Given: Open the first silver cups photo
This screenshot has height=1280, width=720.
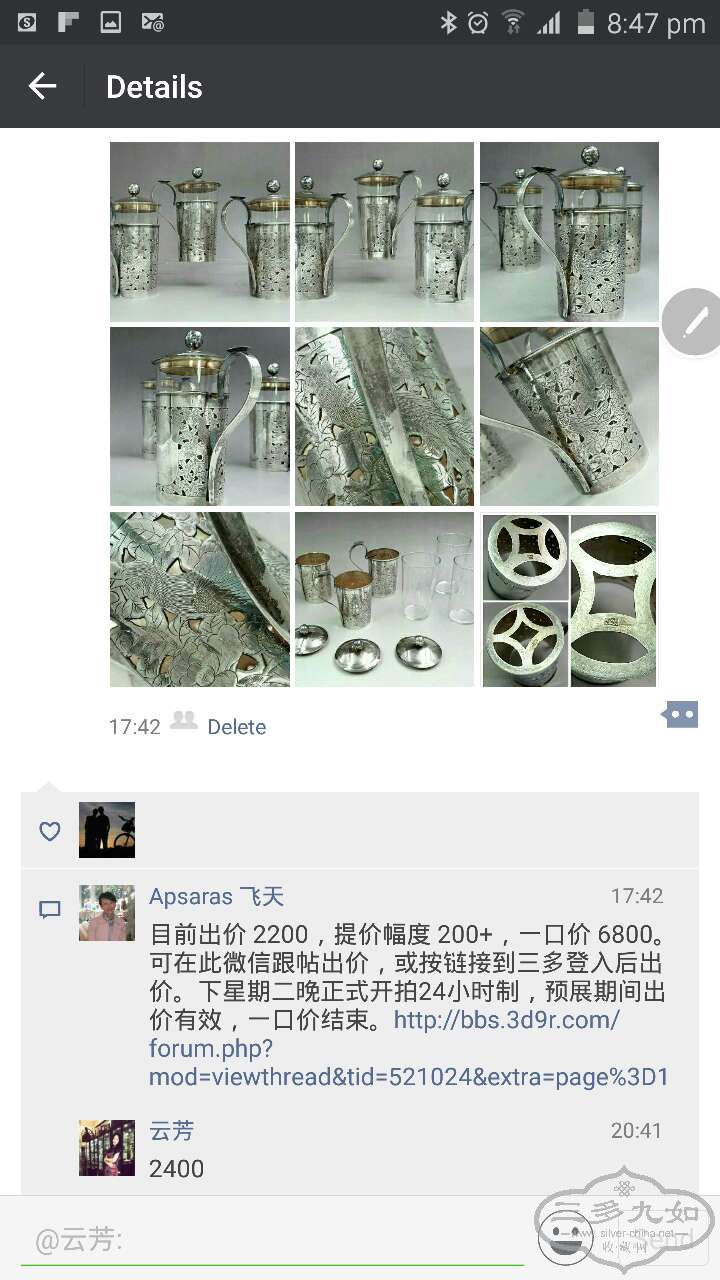Looking at the screenshot, I should (199, 232).
